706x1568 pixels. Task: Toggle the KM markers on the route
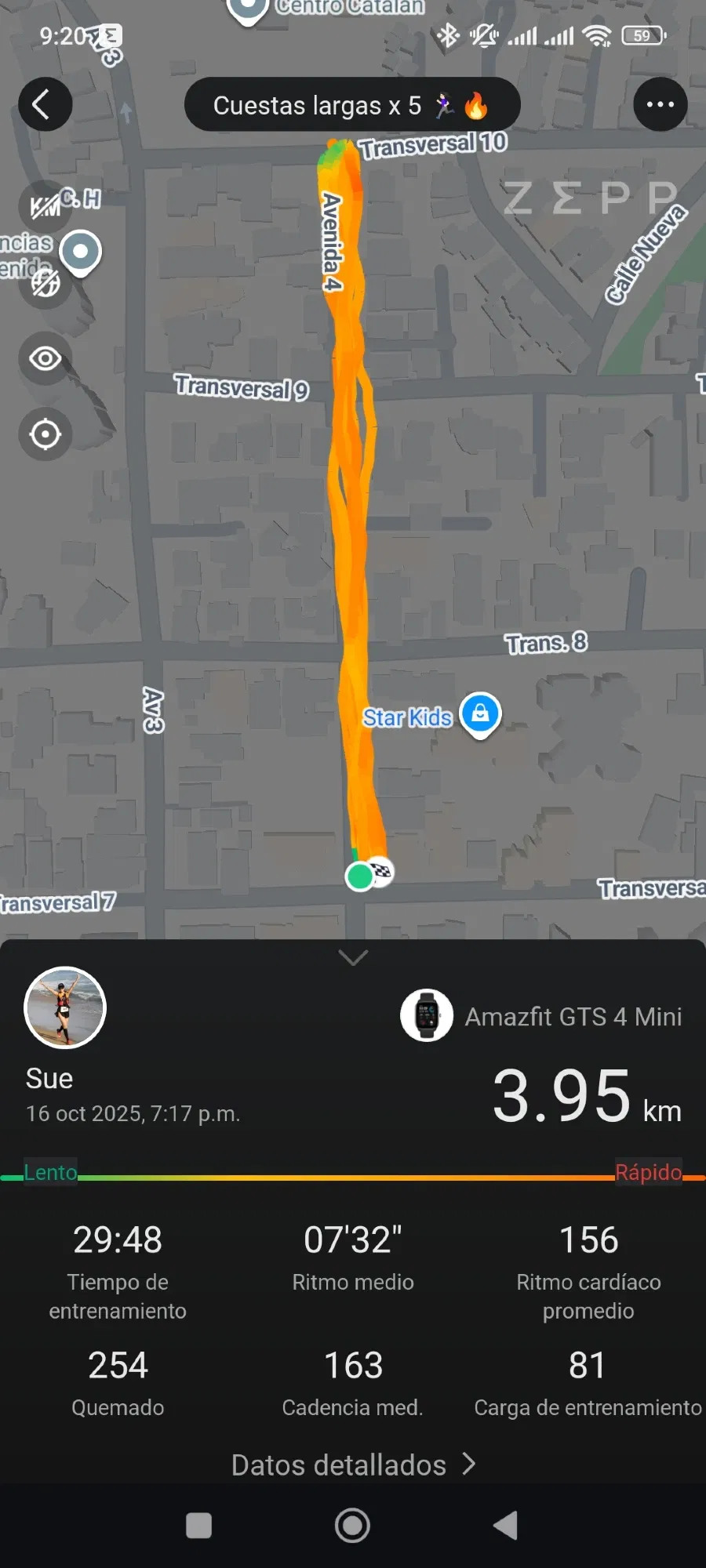coord(45,207)
